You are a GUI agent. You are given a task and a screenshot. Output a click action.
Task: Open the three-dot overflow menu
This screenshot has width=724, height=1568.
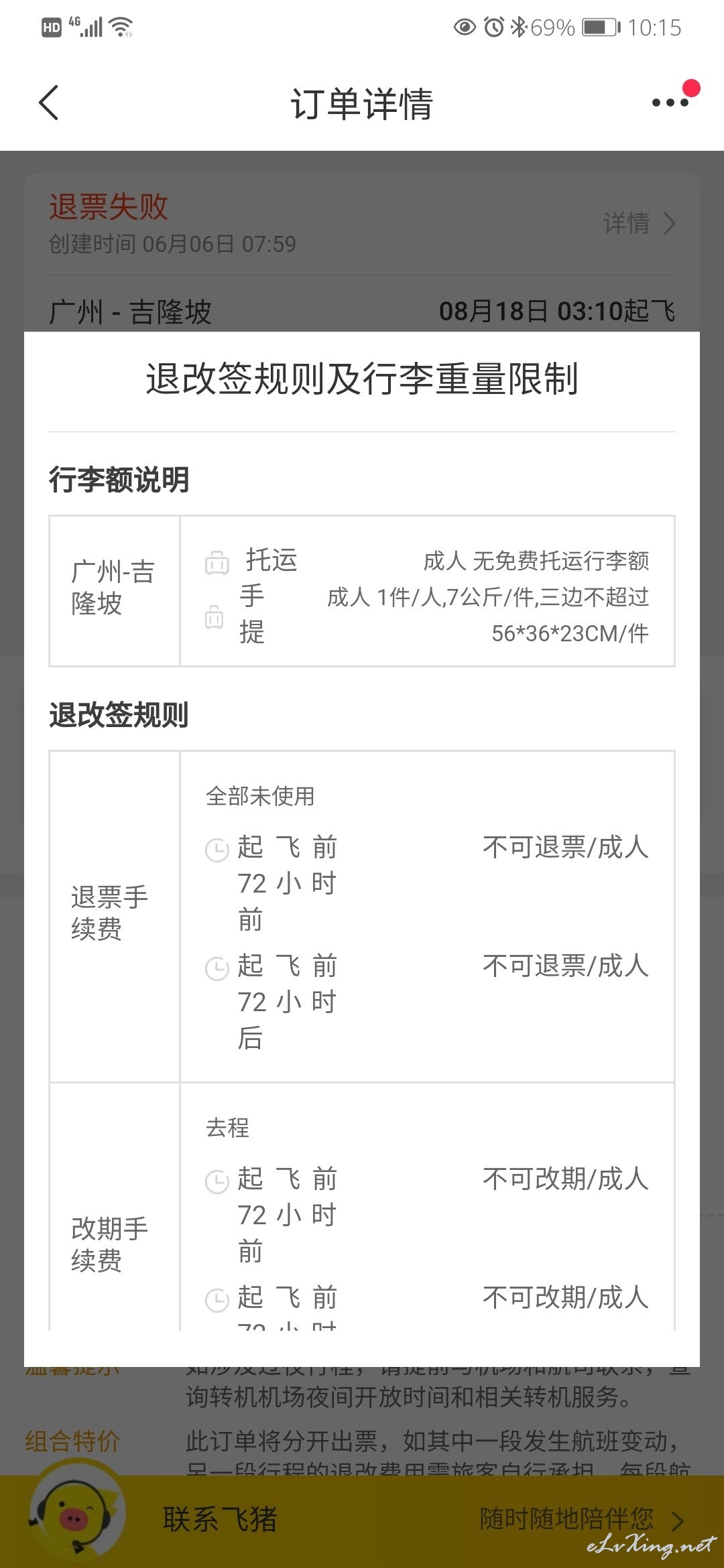pos(670,103)
